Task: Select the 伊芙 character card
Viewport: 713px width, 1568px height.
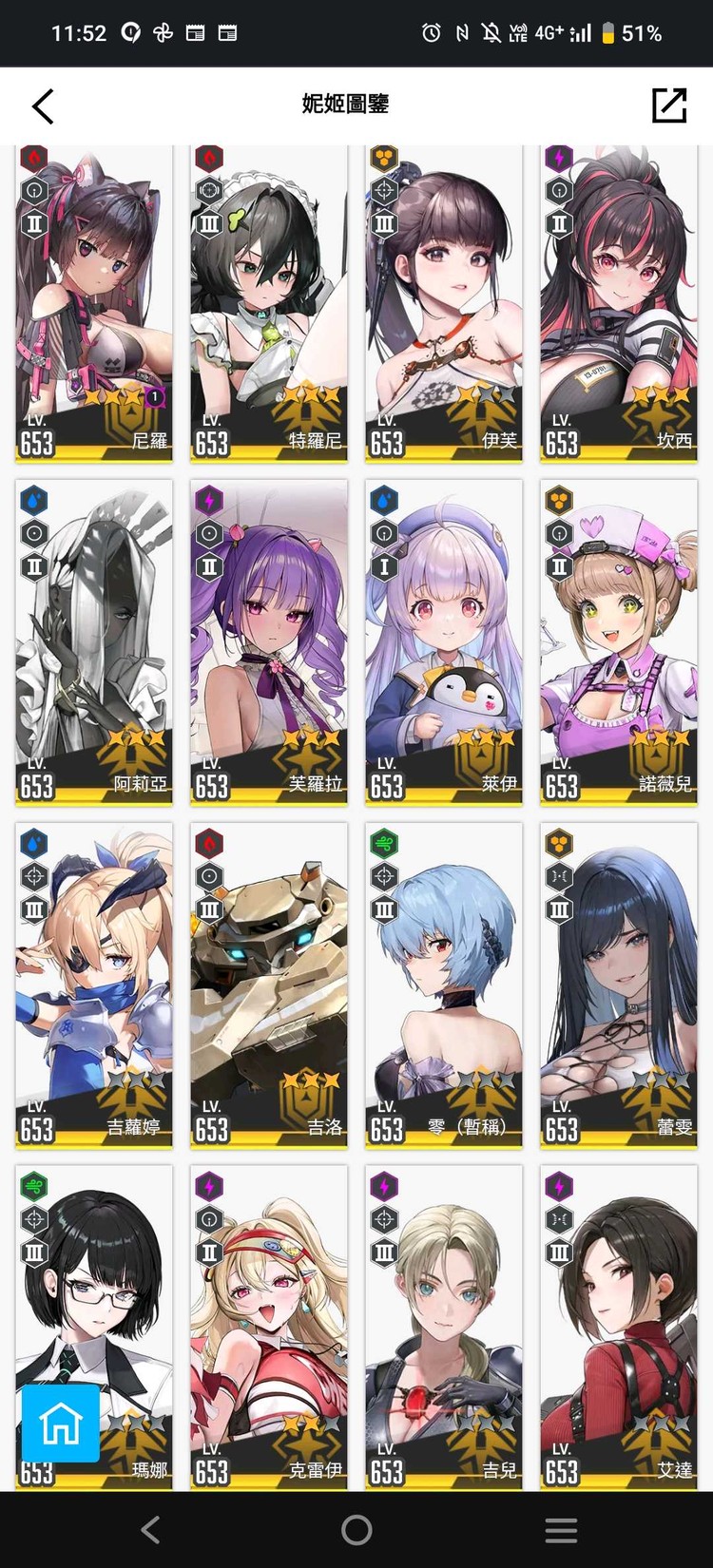Action: tap(444, 304)
